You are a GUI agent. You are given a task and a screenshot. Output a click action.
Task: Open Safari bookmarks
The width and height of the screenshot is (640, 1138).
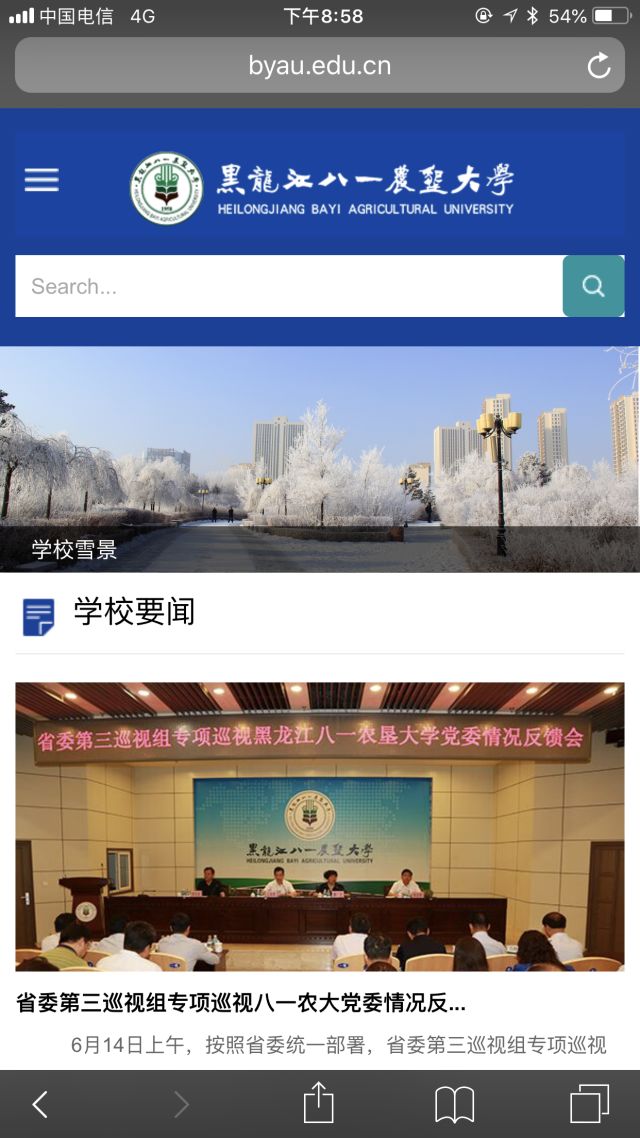[454, 1104]
